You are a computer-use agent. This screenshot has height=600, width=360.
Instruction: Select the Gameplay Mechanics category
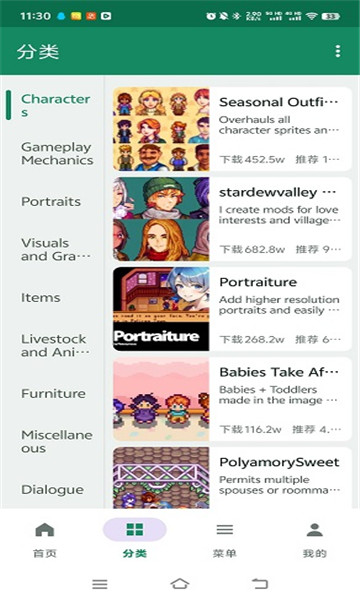pos(57,153)
